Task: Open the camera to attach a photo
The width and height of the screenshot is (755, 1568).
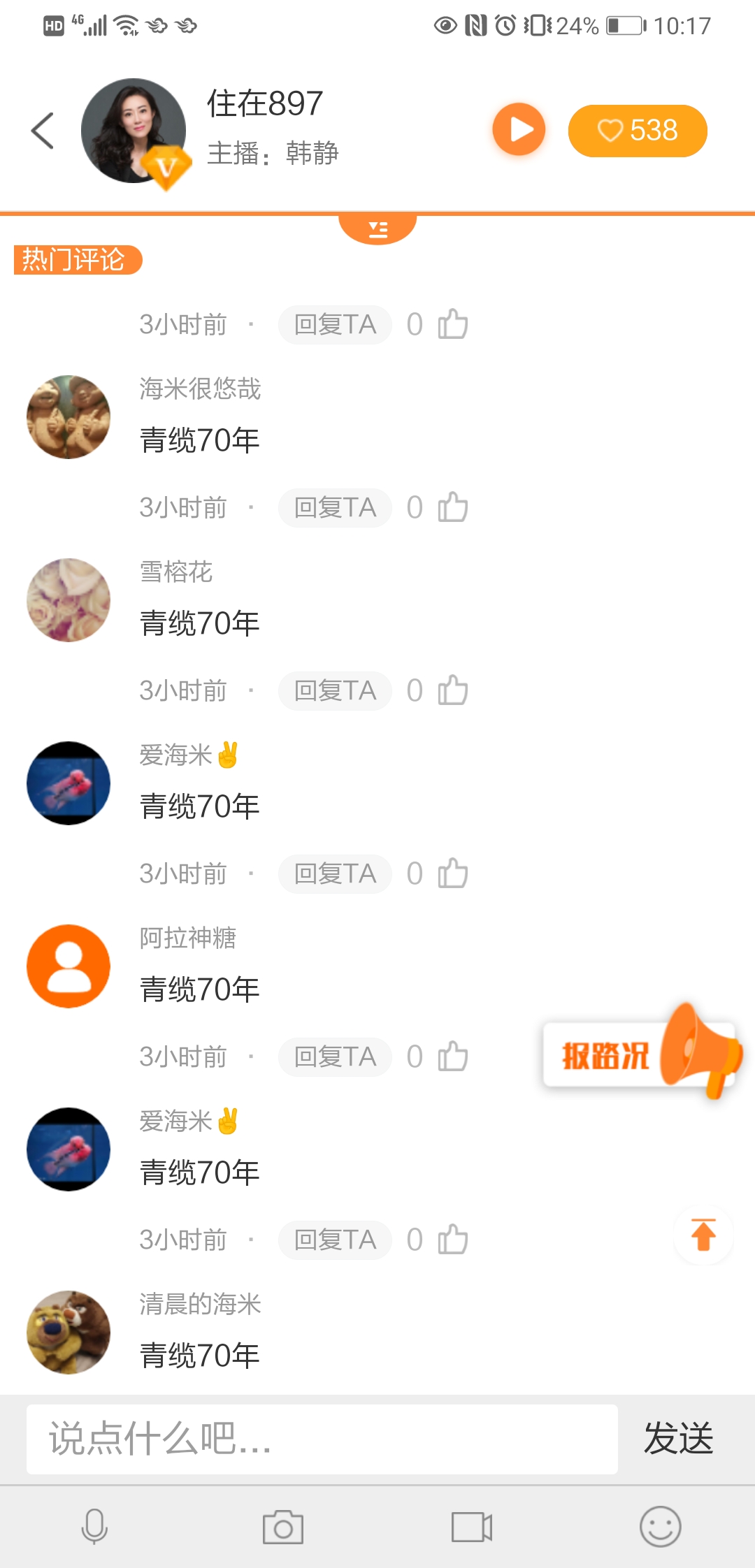Action: coord(283,1527)
